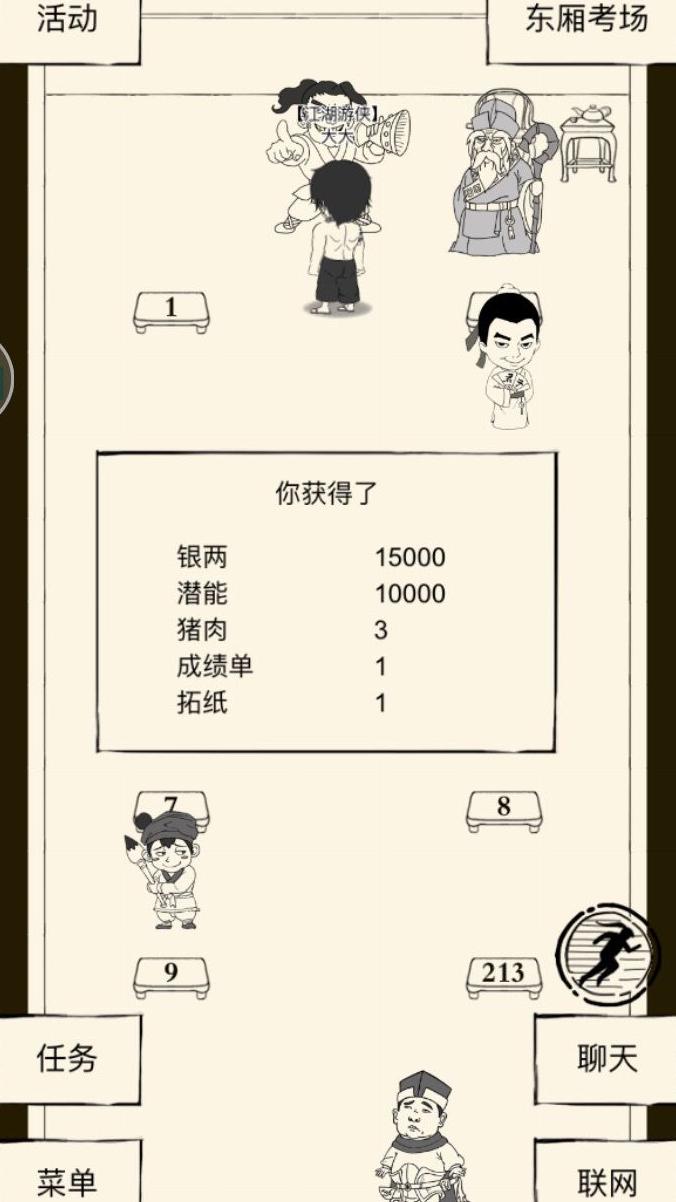Open the 任务 quests panel
Image resolution: width=676 pixels, height=1202 pixels.
(x=68, y=1058)
